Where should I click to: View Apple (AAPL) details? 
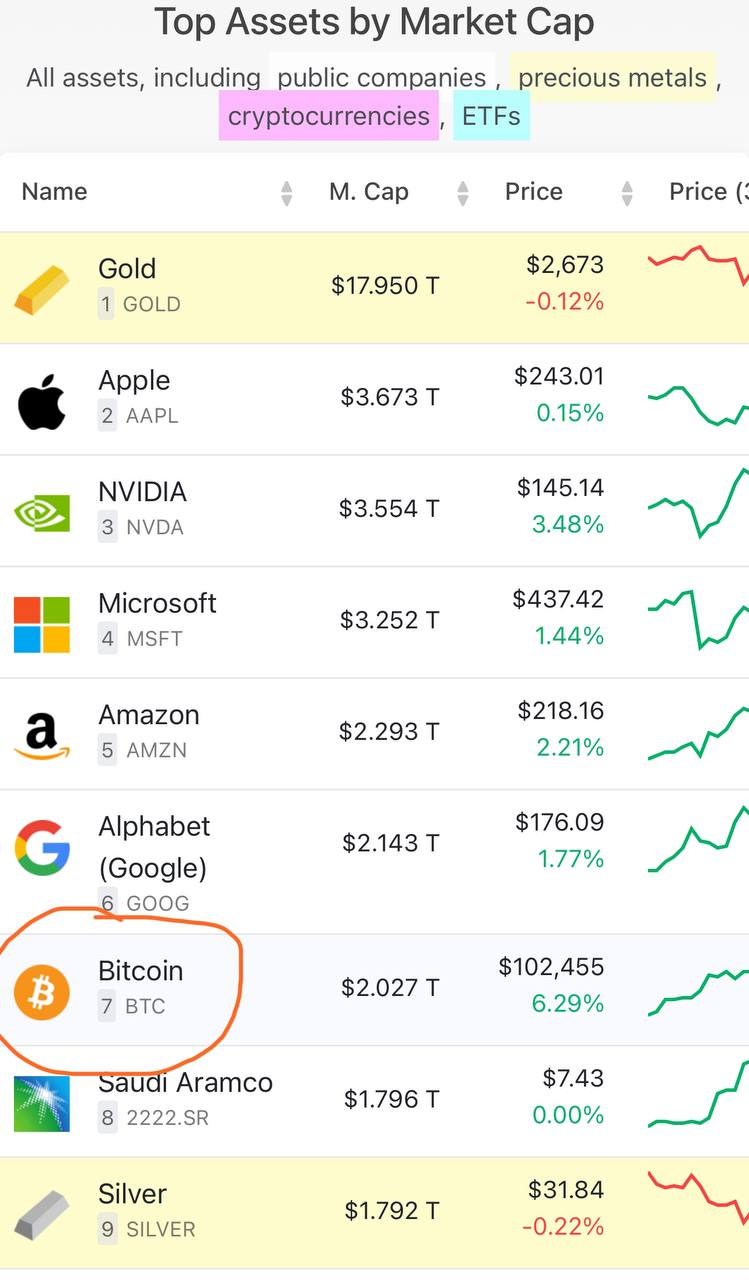134,381
